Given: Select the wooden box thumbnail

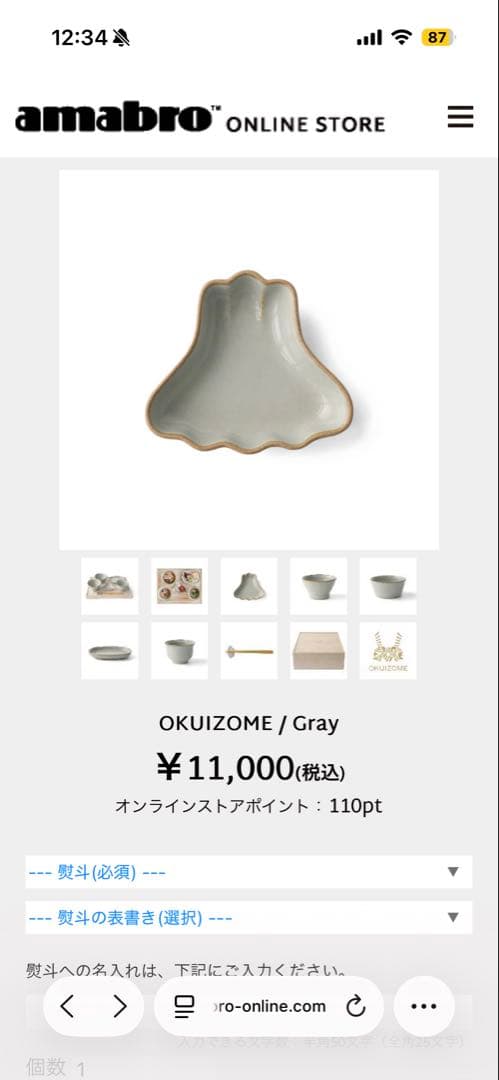Looking at the screenshot, I should click(318, 651).
